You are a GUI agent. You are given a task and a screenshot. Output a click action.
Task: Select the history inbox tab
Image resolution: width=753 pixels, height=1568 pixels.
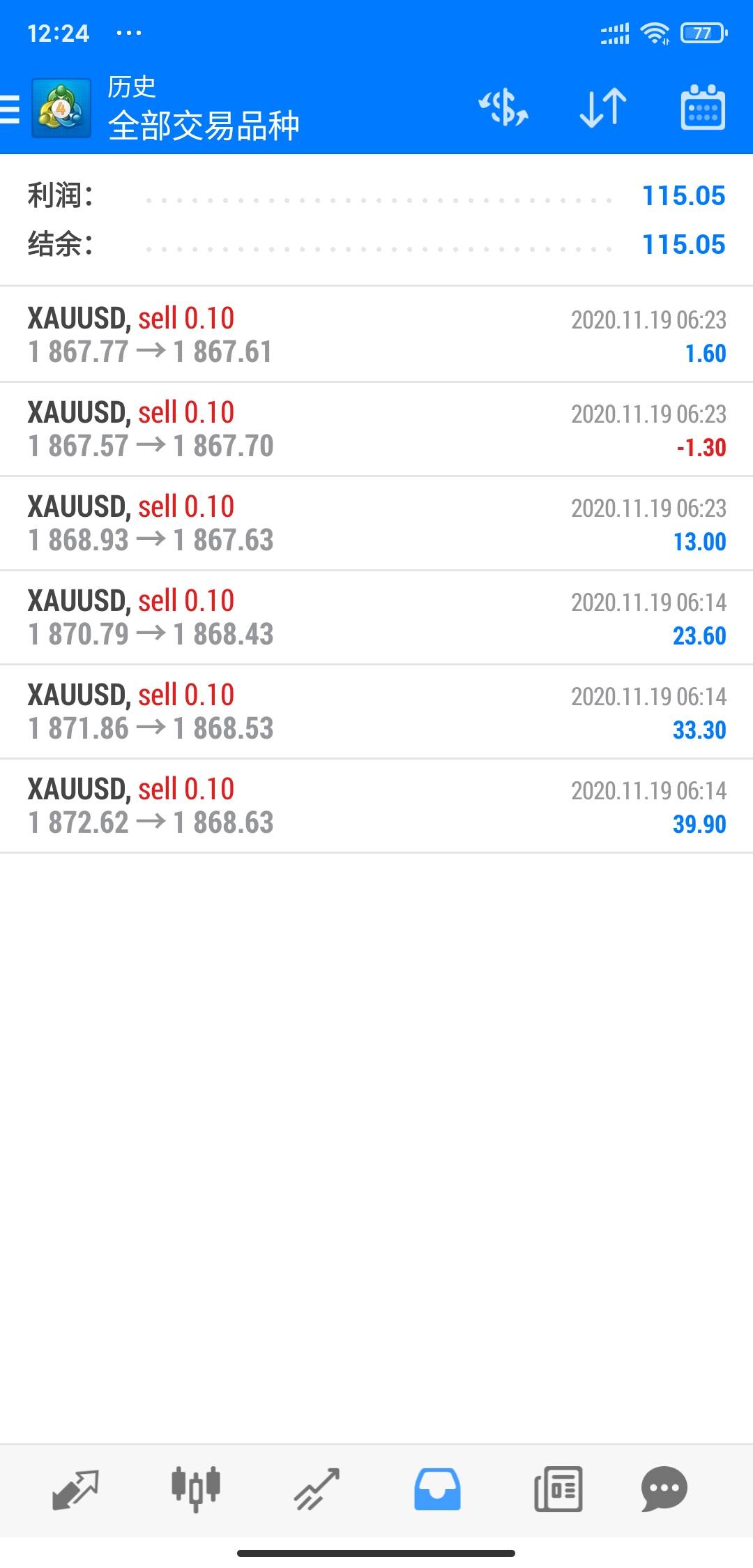[437, 1489]
